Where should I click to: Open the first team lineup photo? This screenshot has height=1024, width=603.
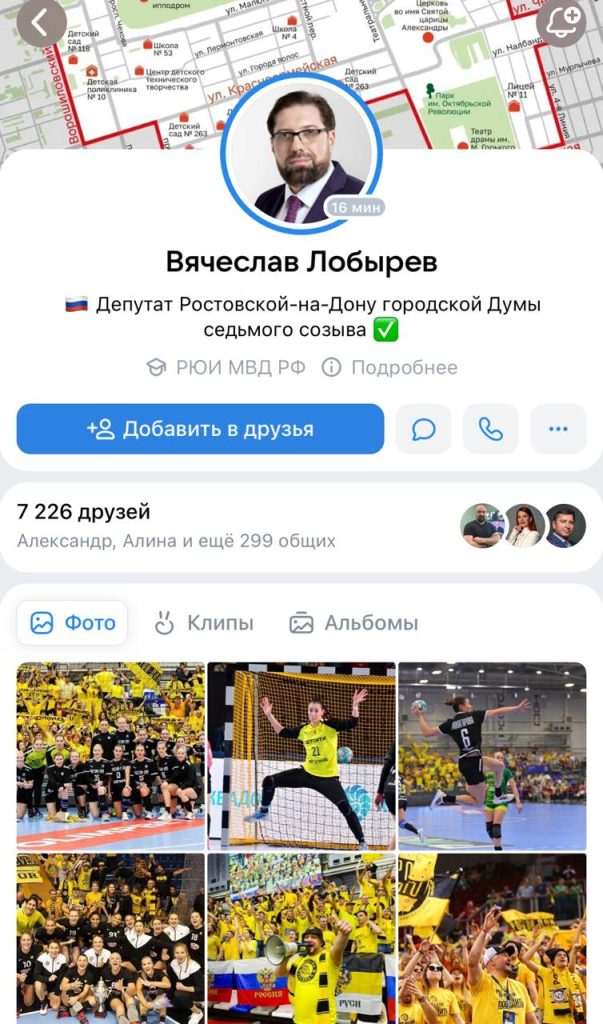(110, 755)
